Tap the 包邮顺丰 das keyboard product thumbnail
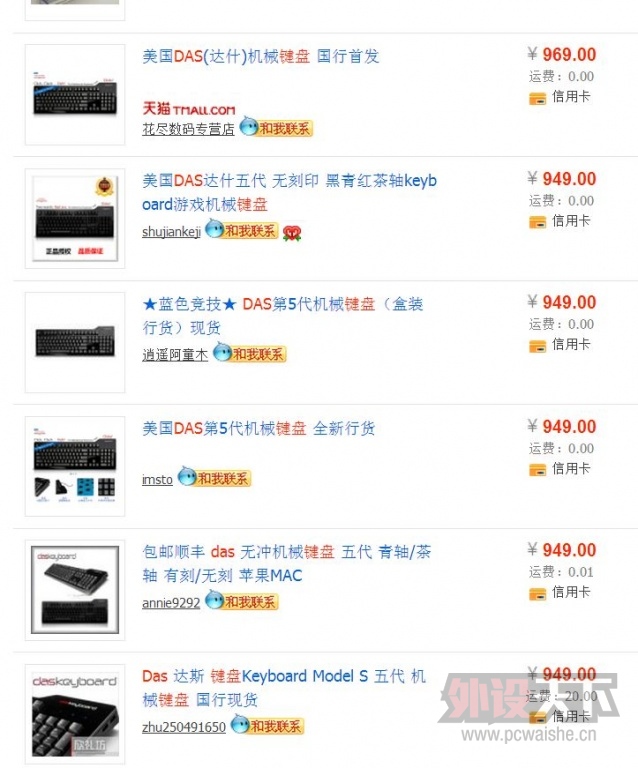 tap(75, 590)
